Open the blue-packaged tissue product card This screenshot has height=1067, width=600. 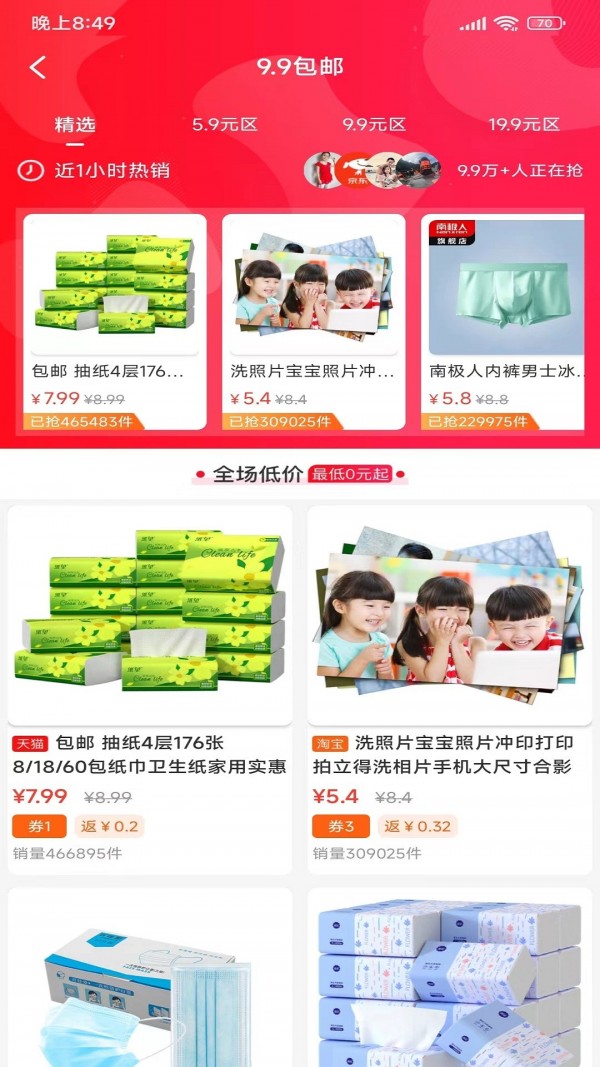449,980
